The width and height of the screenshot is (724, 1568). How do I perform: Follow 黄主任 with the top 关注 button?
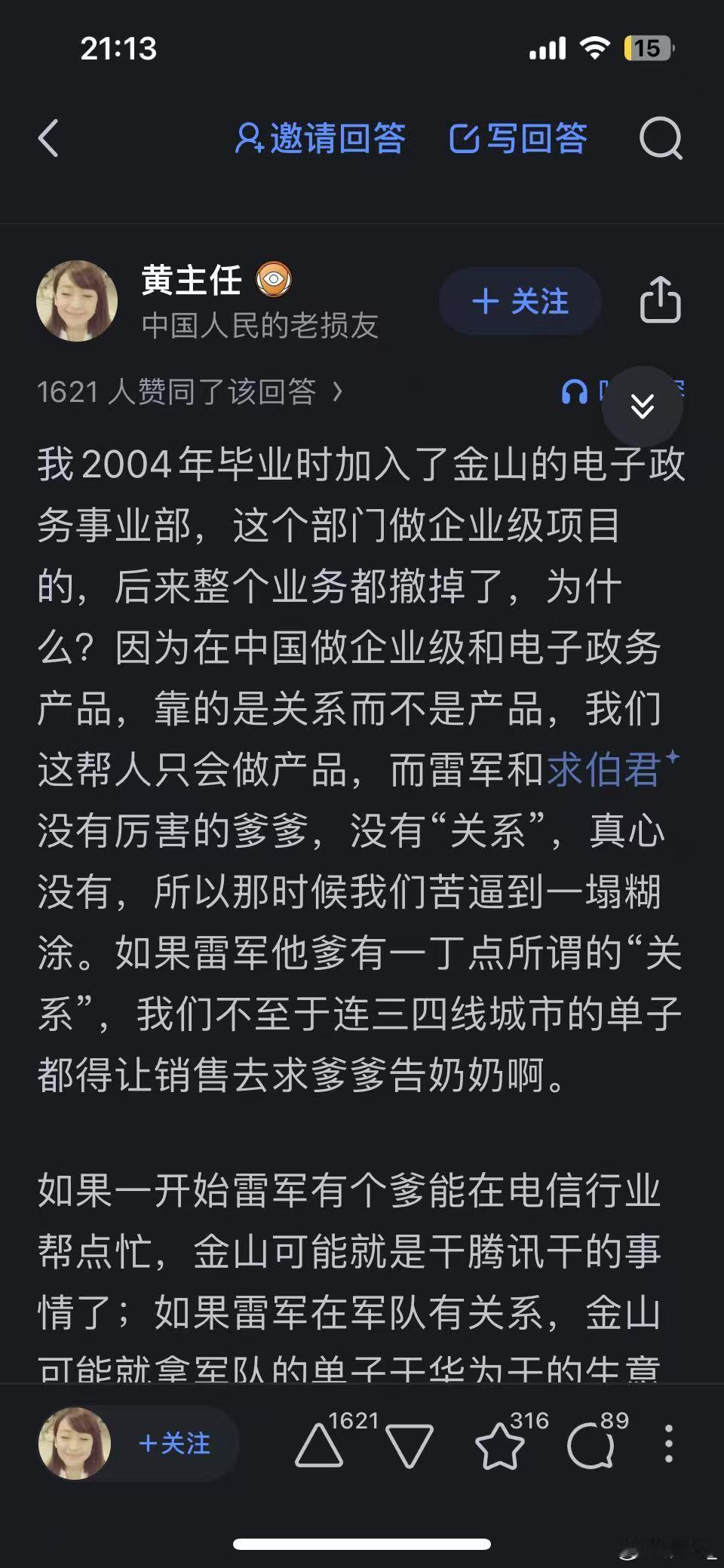[x=520, y=301]
